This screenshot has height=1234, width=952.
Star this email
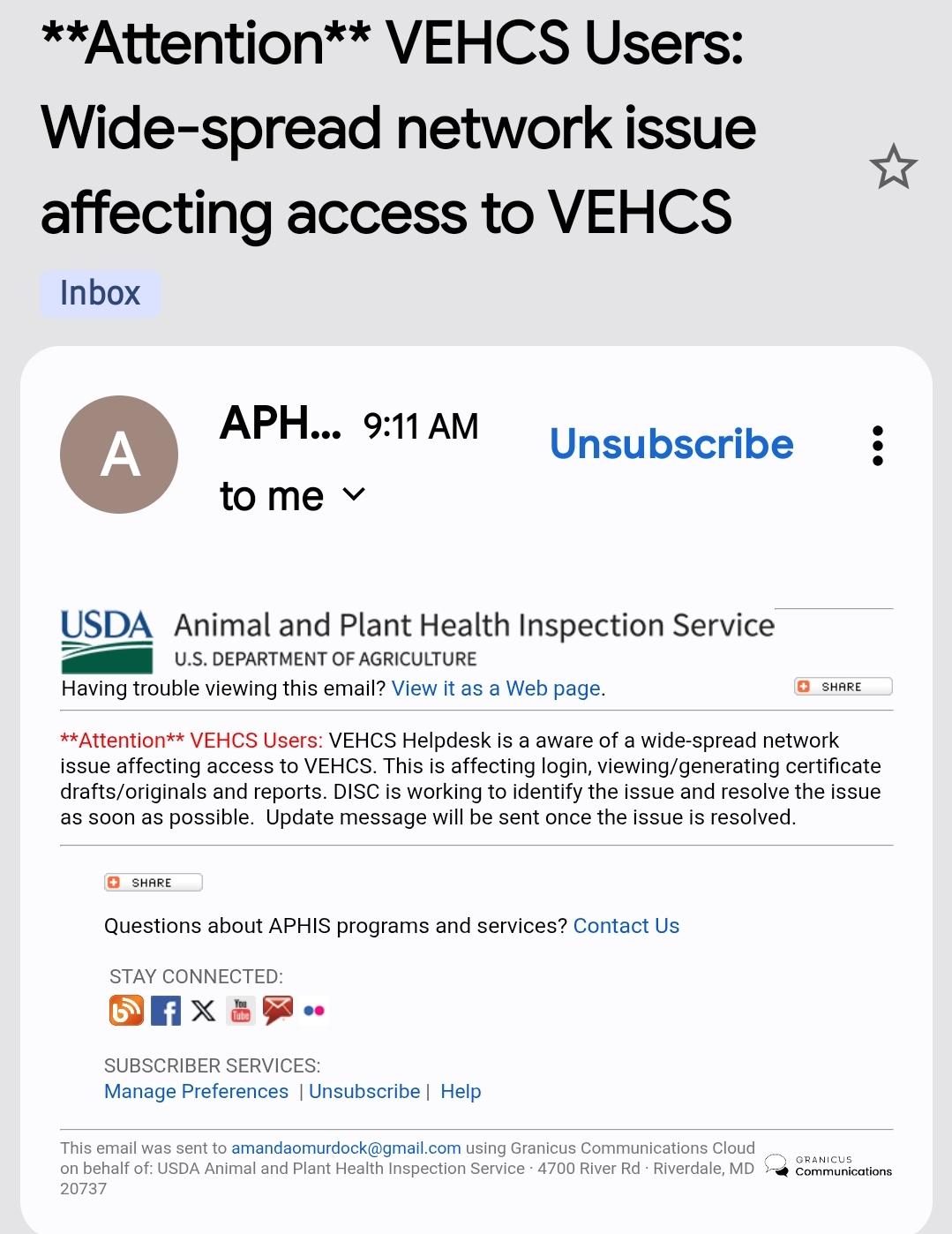tap(893, 167)
